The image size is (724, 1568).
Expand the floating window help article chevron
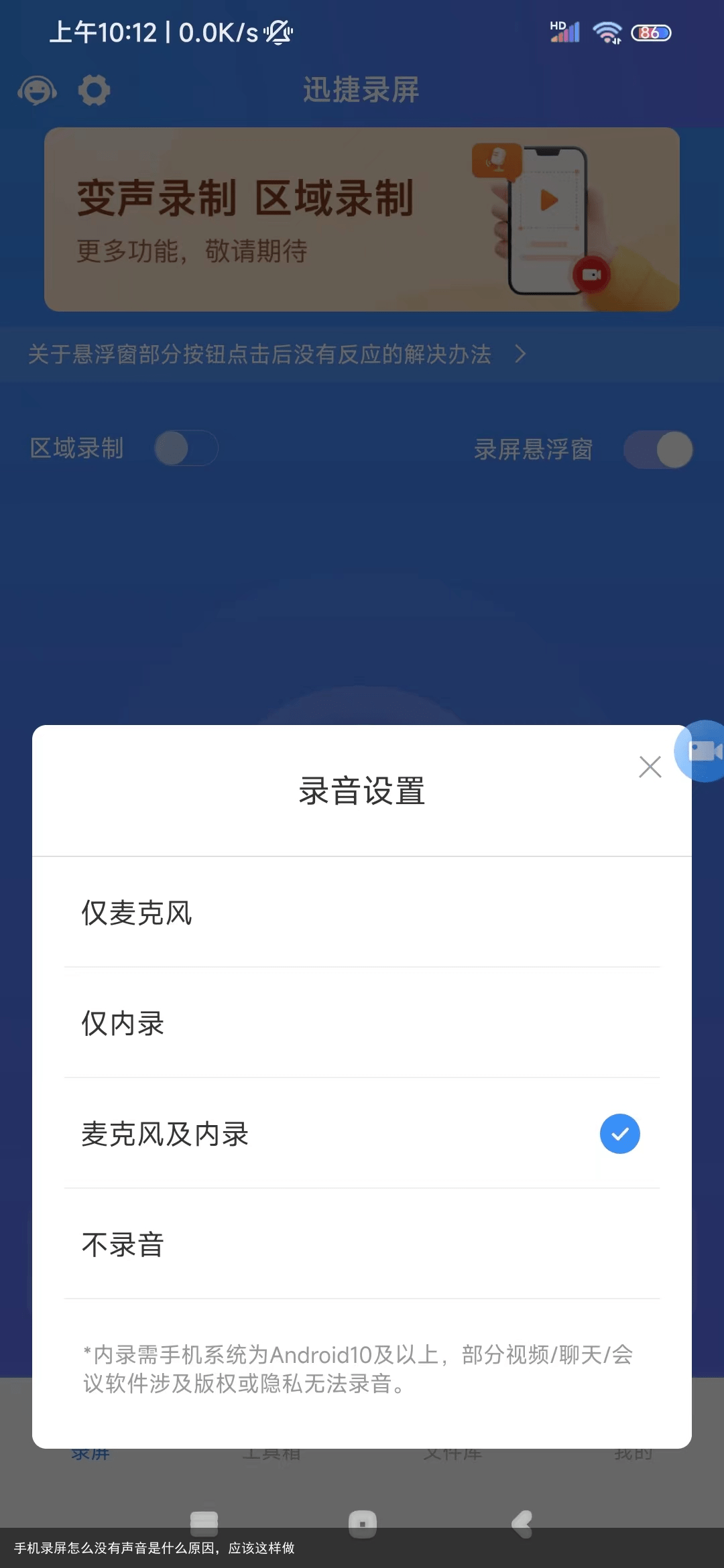(x=520, y=355)
